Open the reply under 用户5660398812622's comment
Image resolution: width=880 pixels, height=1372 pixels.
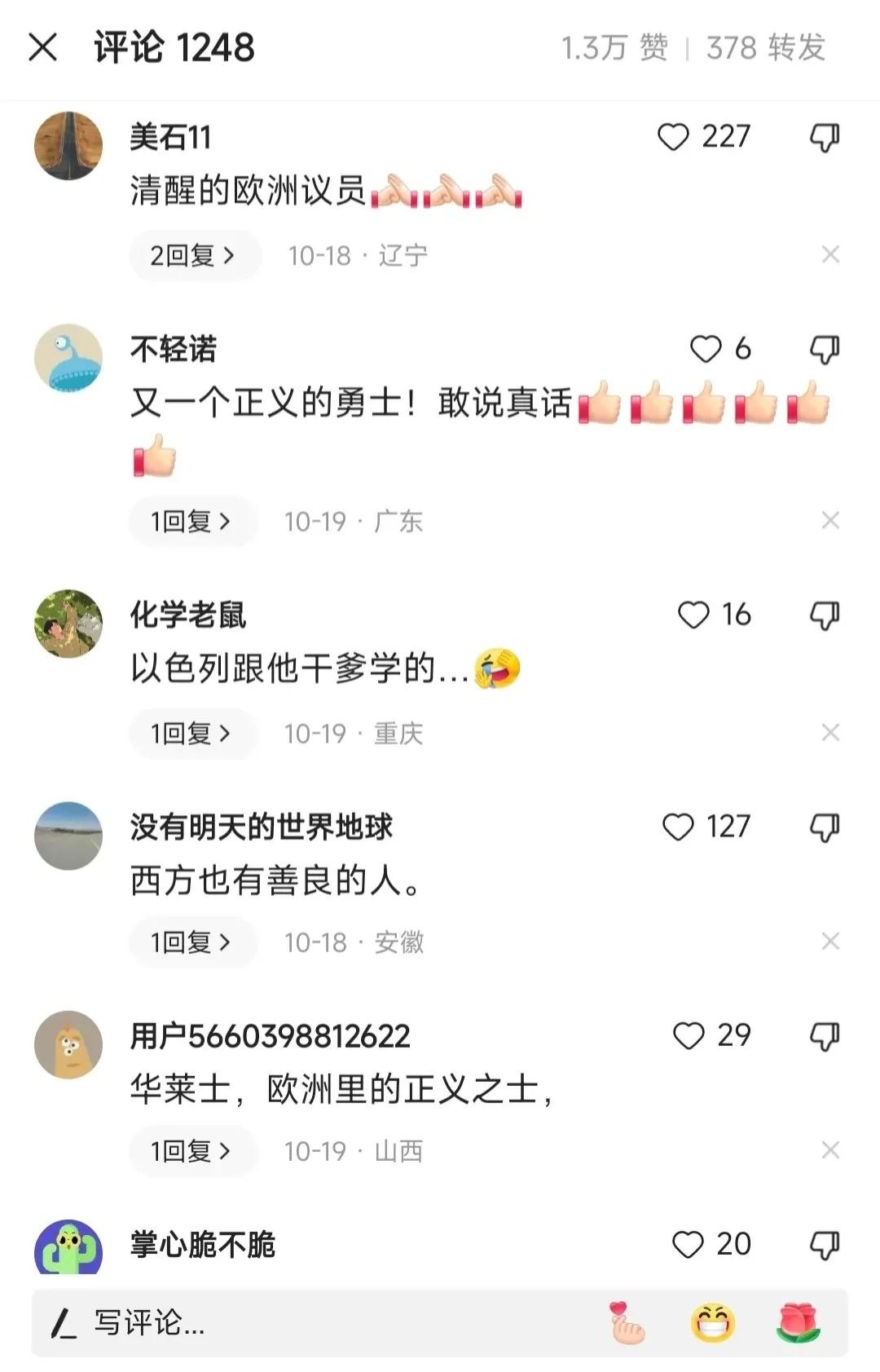pos(192,1150)
